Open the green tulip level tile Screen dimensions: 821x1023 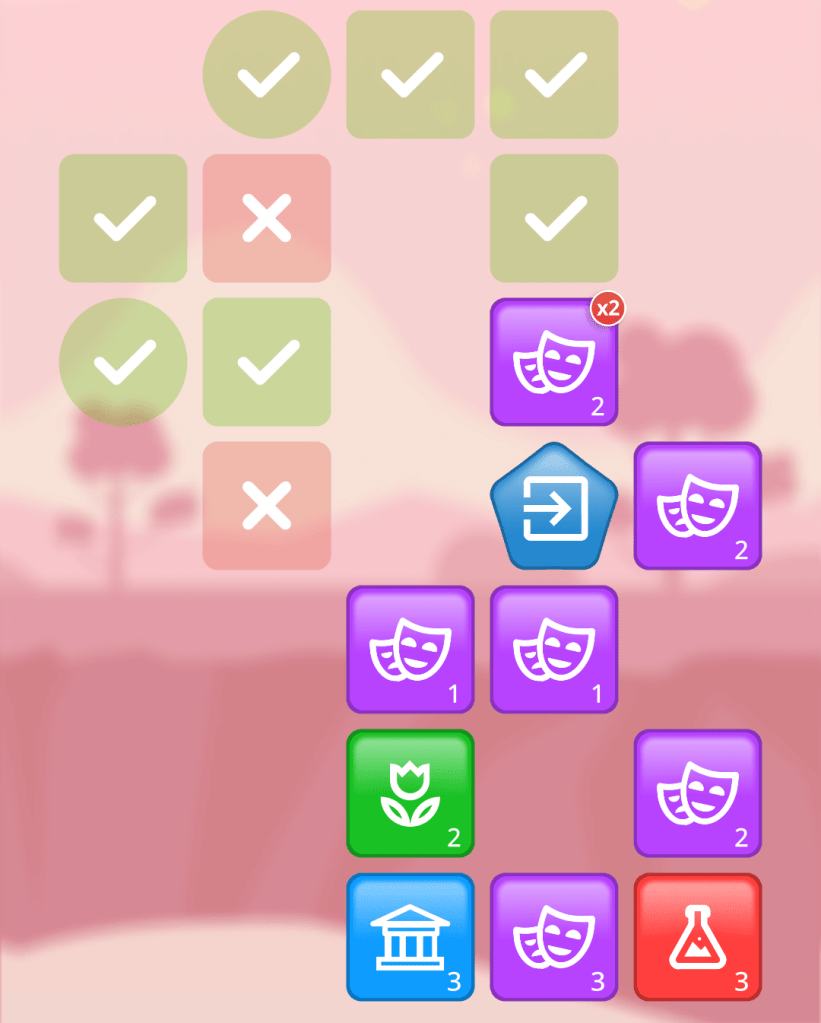(410, 793)
